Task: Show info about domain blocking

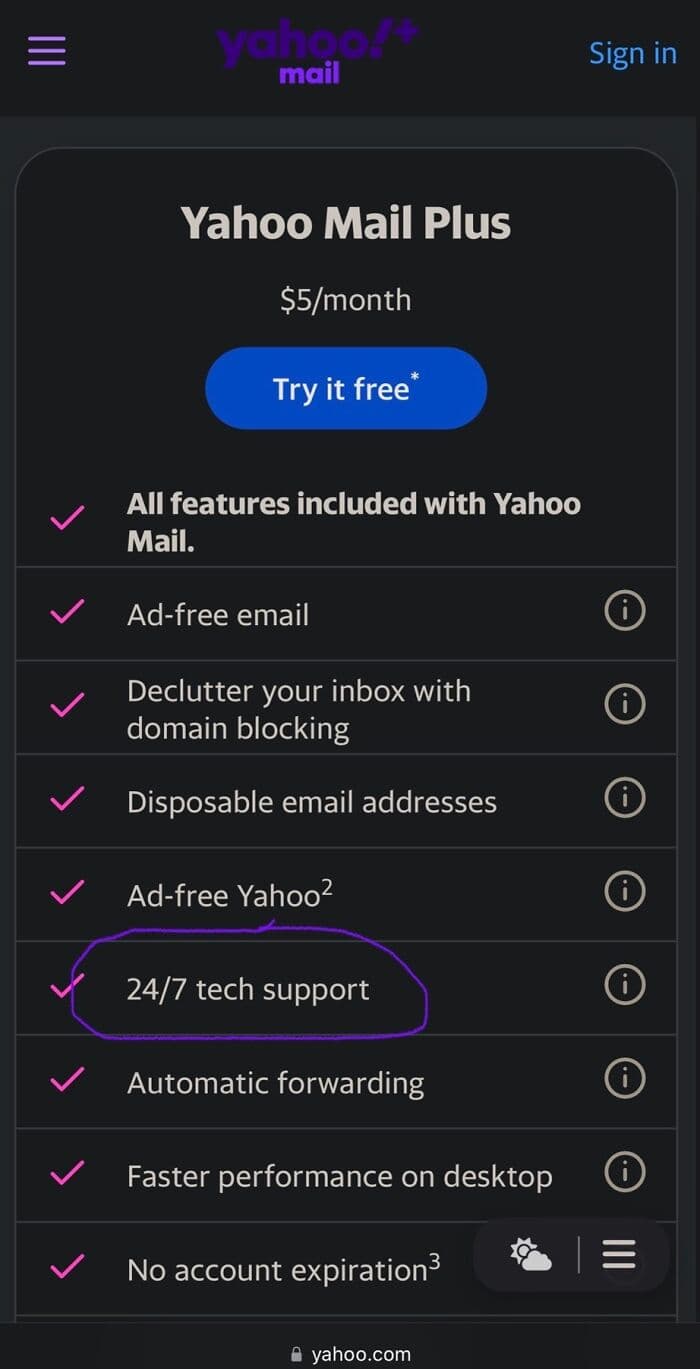Action: (x=625, y=705)
